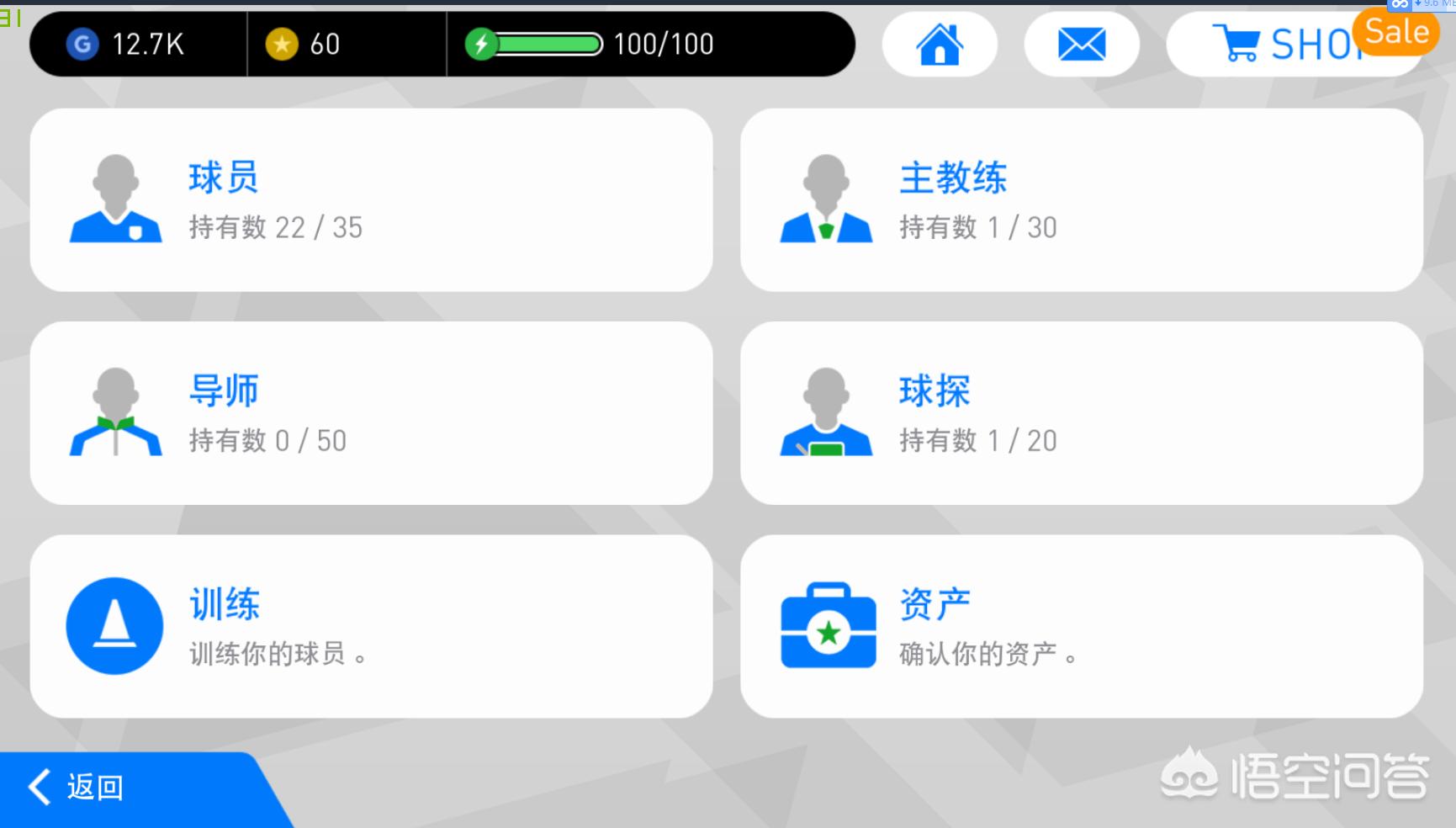
Task: Open the 训练 training card
Action: point(371,626)
